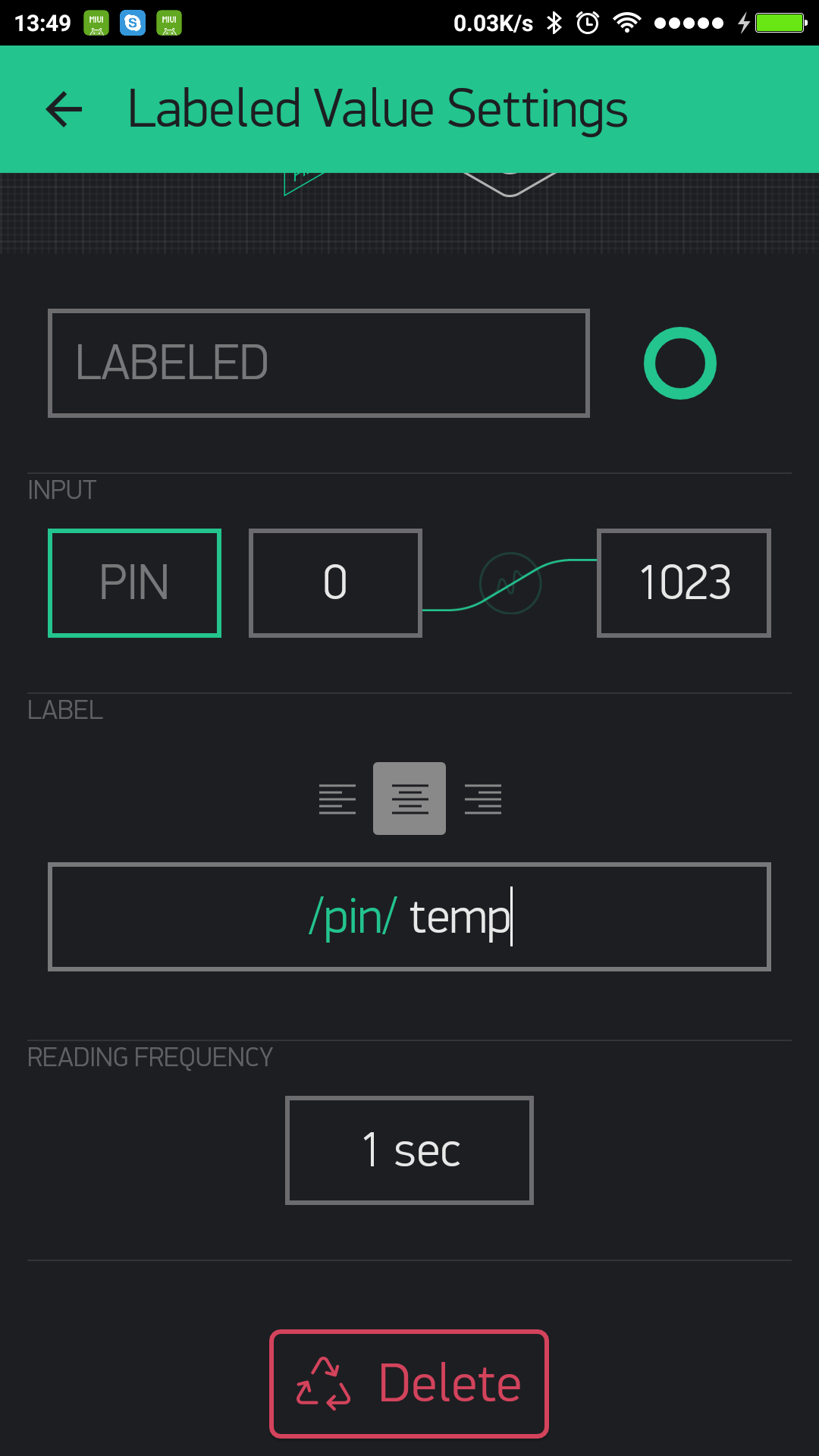Edit the minimum value 0 field
The height and width of the screenshot is (1456, 819).
pyautogui.click(x=335, y=583)
